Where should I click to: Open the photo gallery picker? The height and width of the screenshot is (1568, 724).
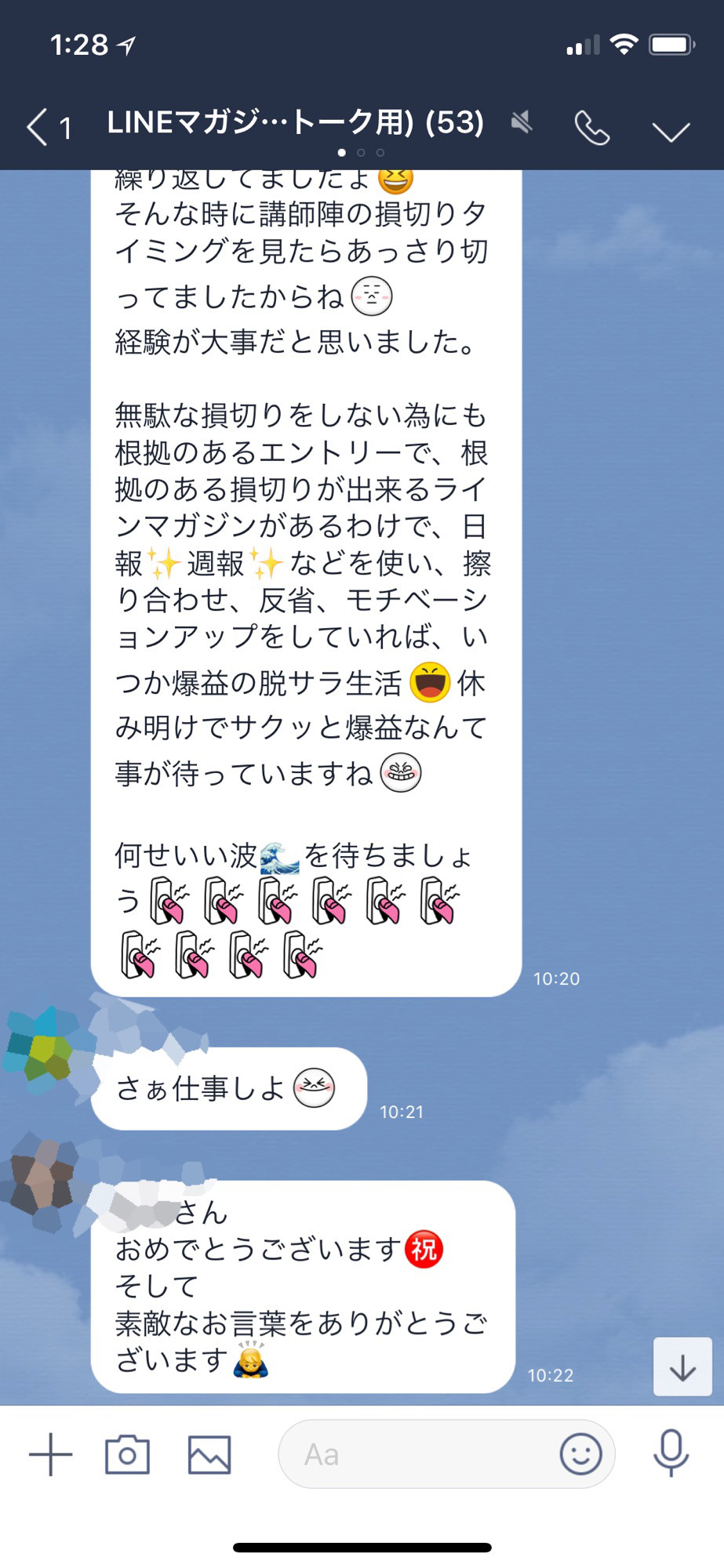(x=209, y=1454)
